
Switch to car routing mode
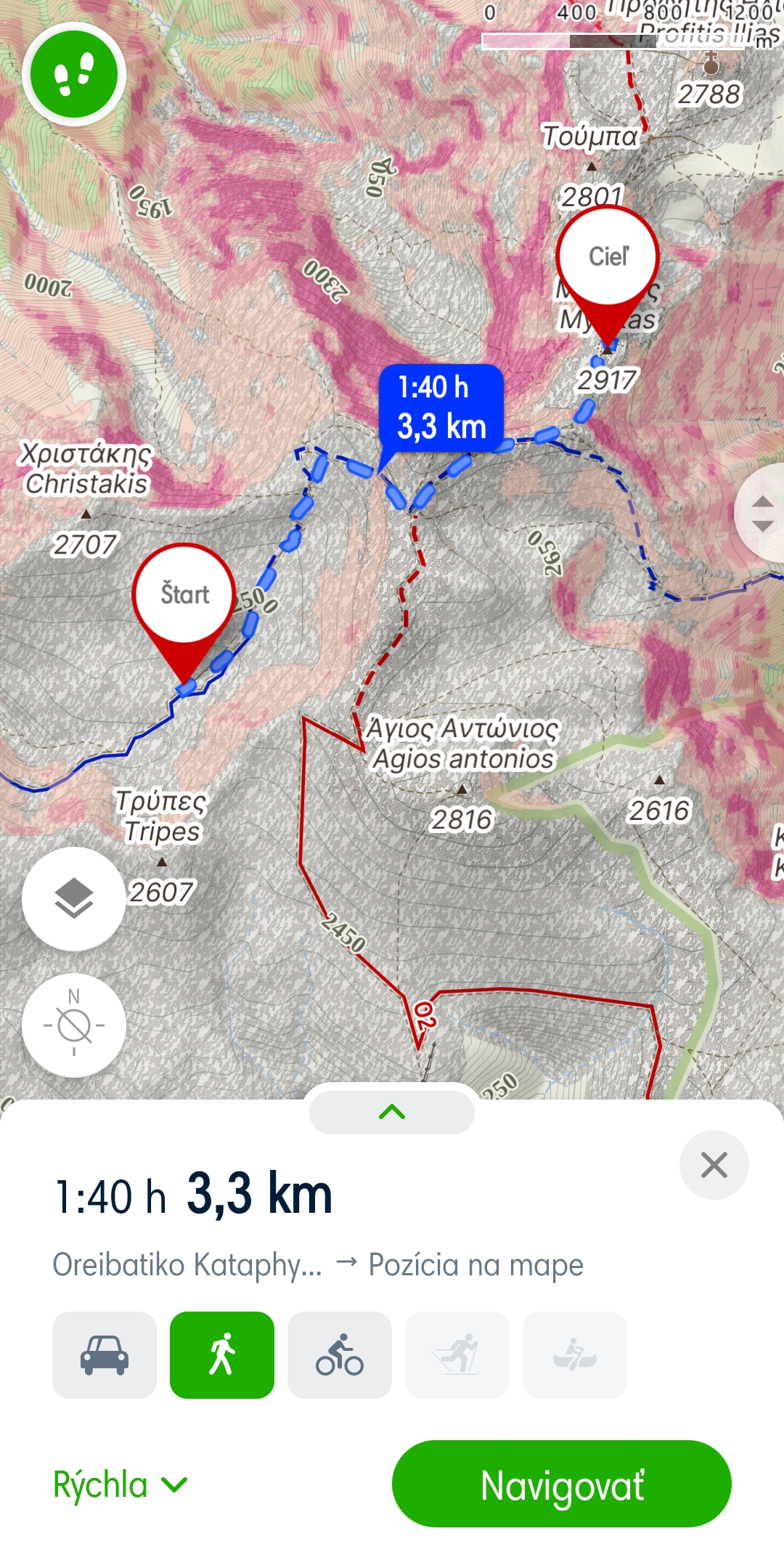pyautogui.click(x=105, y=1355)
